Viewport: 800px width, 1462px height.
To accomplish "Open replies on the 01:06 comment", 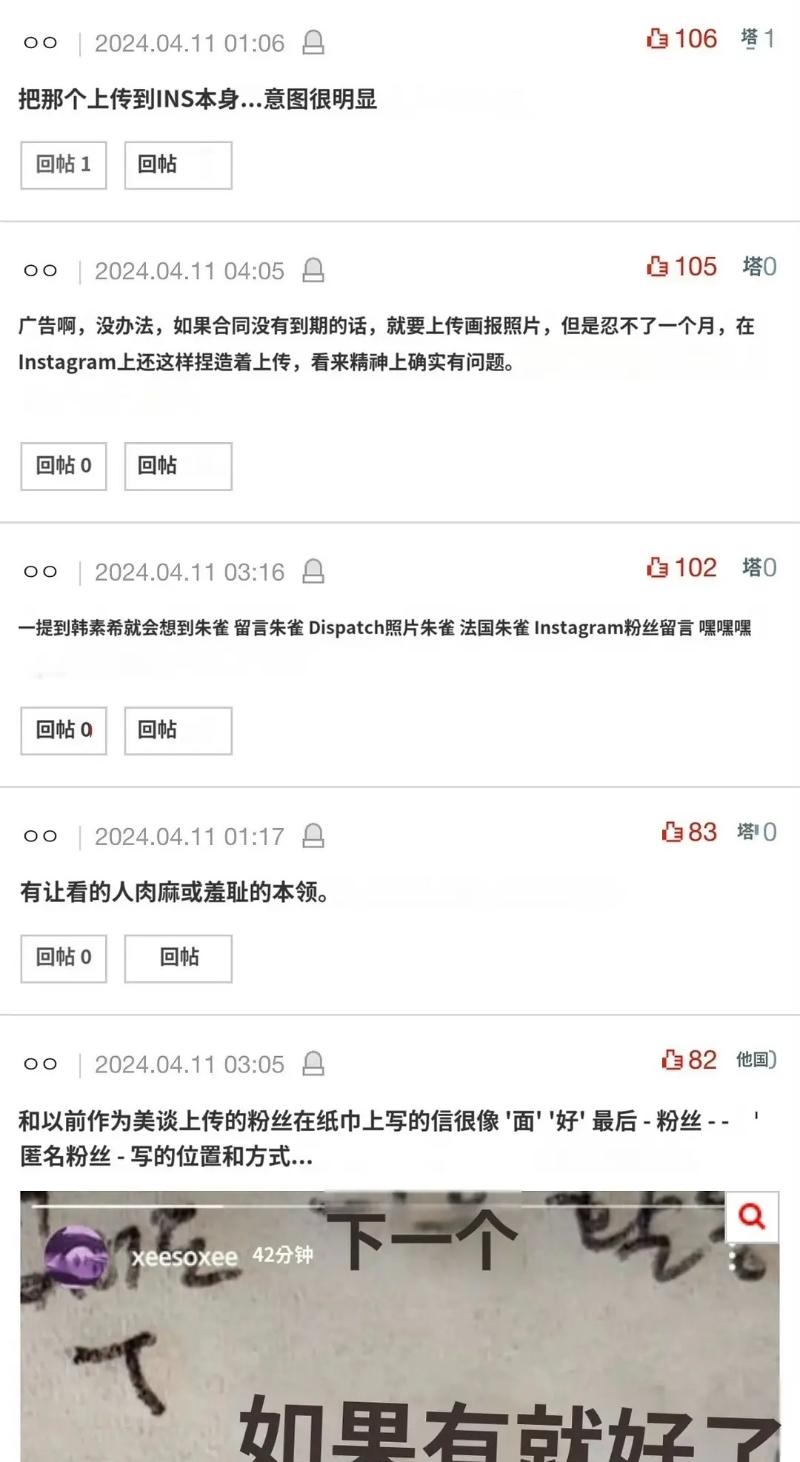I will (x=63, y=165).
